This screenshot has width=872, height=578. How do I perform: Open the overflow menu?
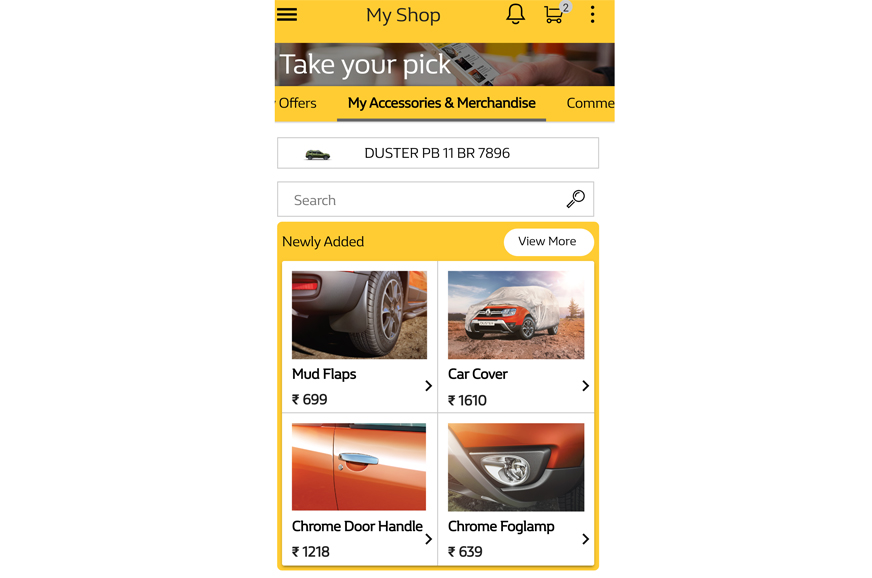click(x=593, y=15)
